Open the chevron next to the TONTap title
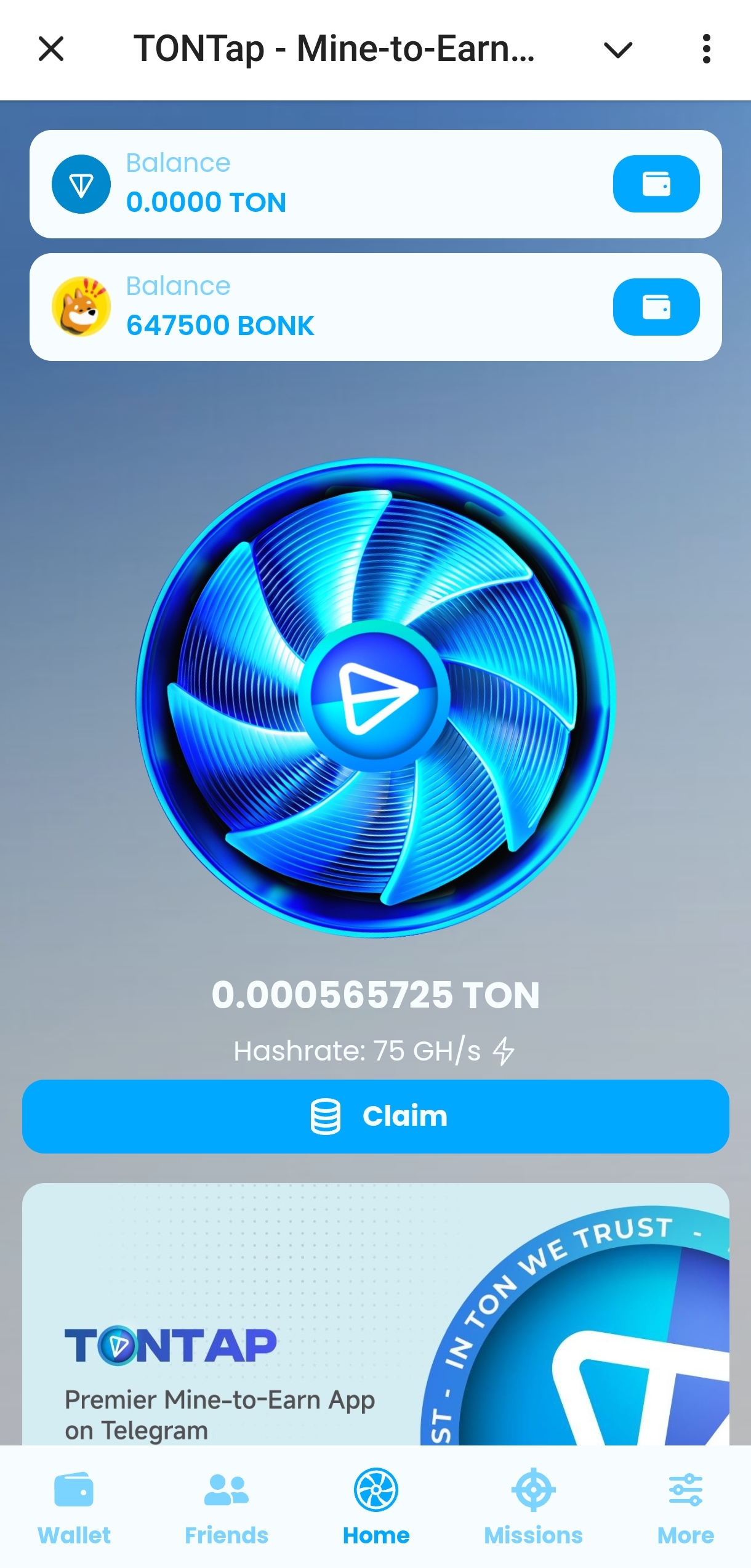This screenshot has width=751, height=1568. (x=617, y=51)
